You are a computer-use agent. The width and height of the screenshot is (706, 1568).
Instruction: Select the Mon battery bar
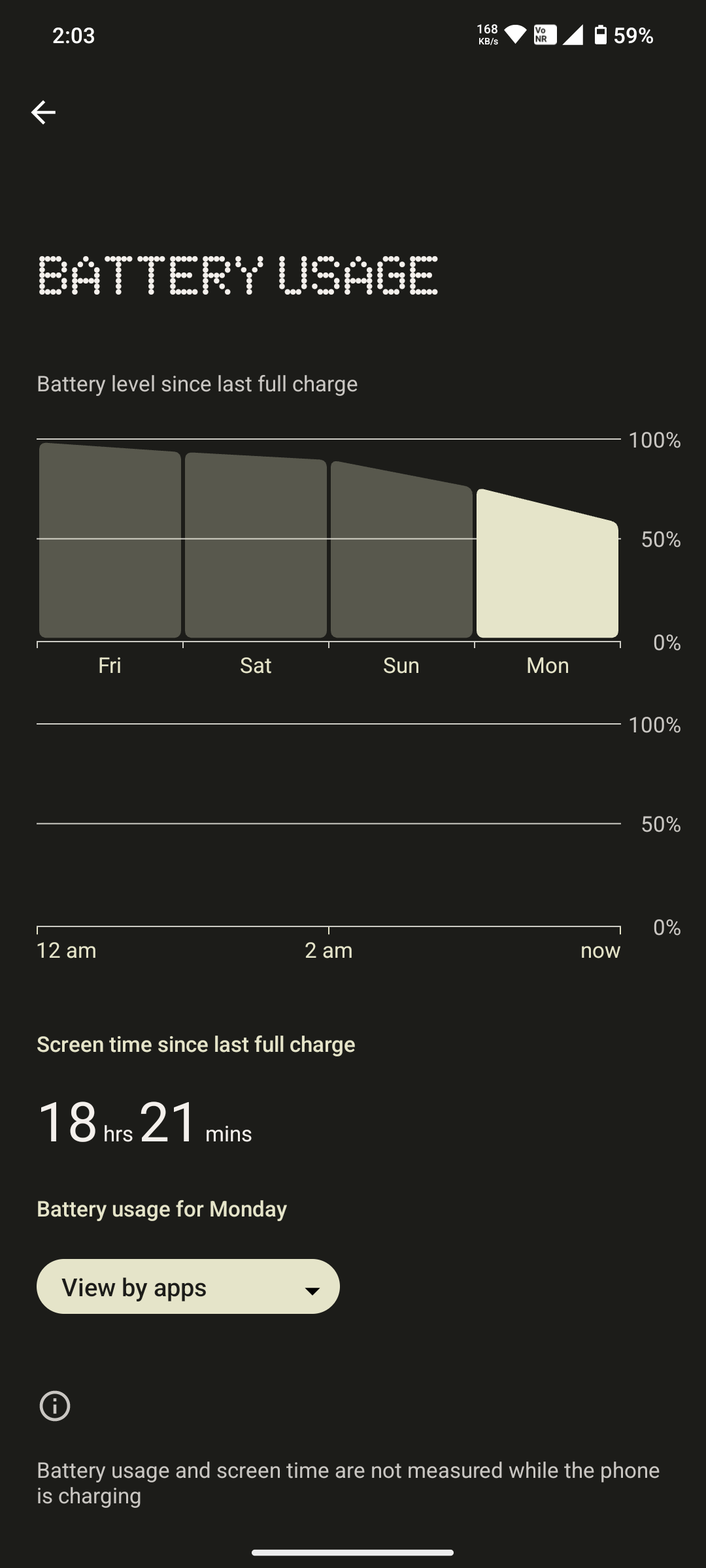coord(547,565)
